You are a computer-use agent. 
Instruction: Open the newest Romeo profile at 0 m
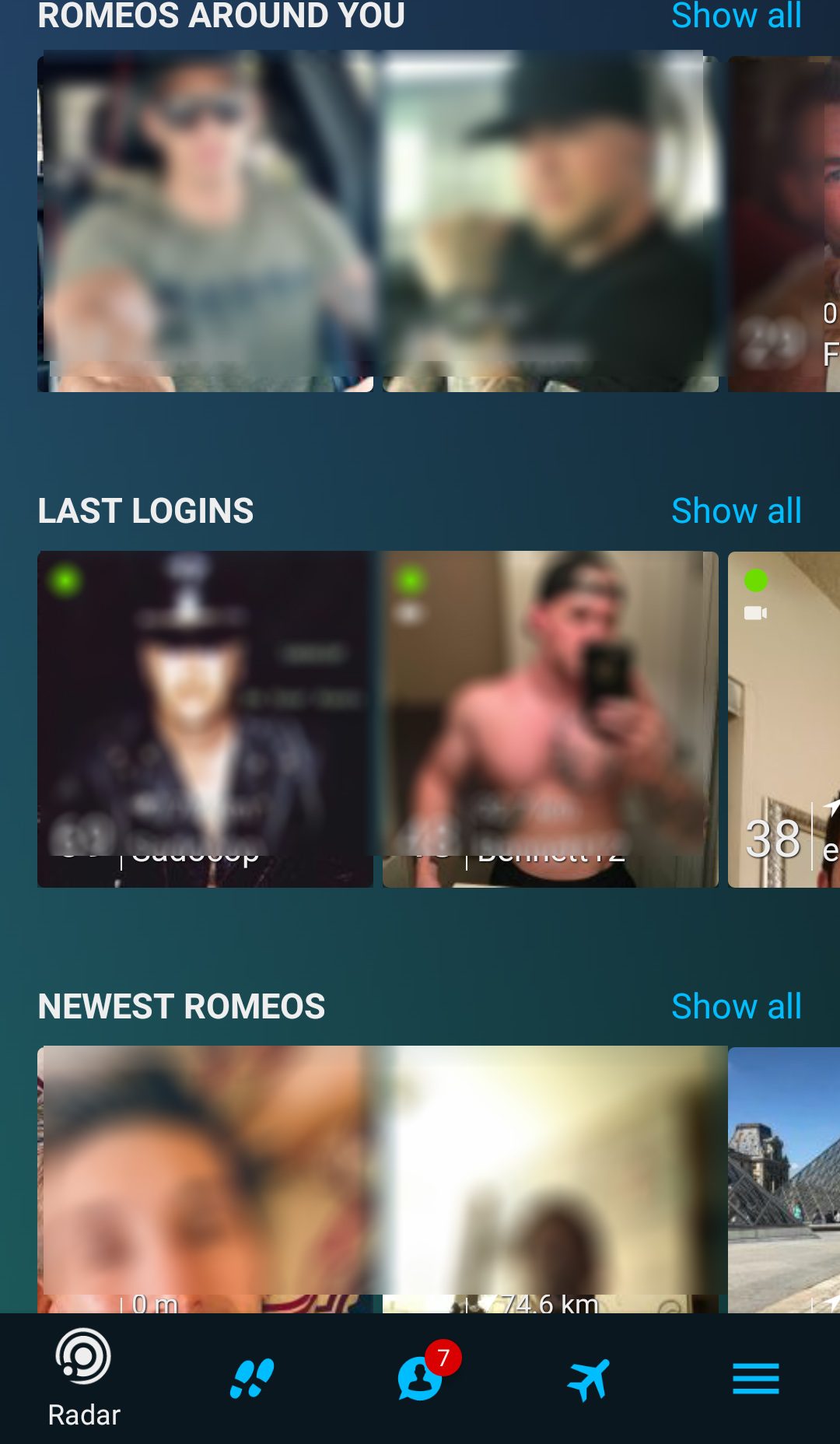point(205,1179)
